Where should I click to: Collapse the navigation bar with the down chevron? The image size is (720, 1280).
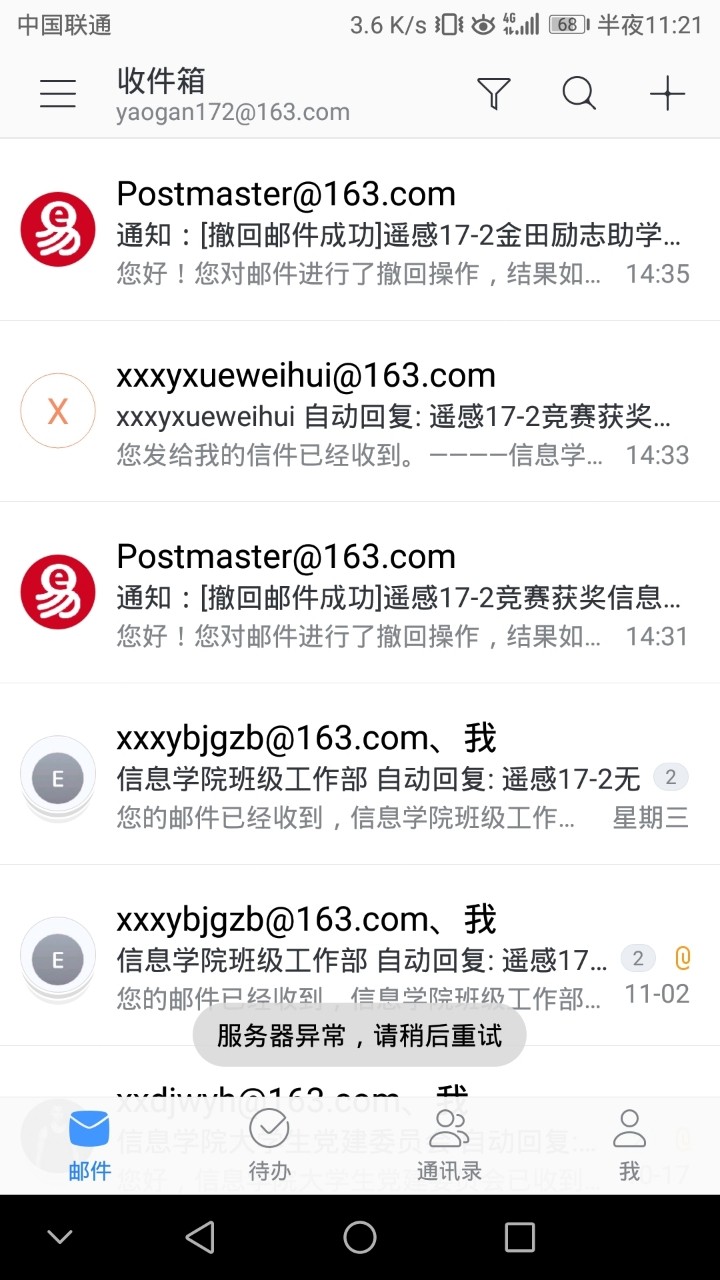[59, 1236]
